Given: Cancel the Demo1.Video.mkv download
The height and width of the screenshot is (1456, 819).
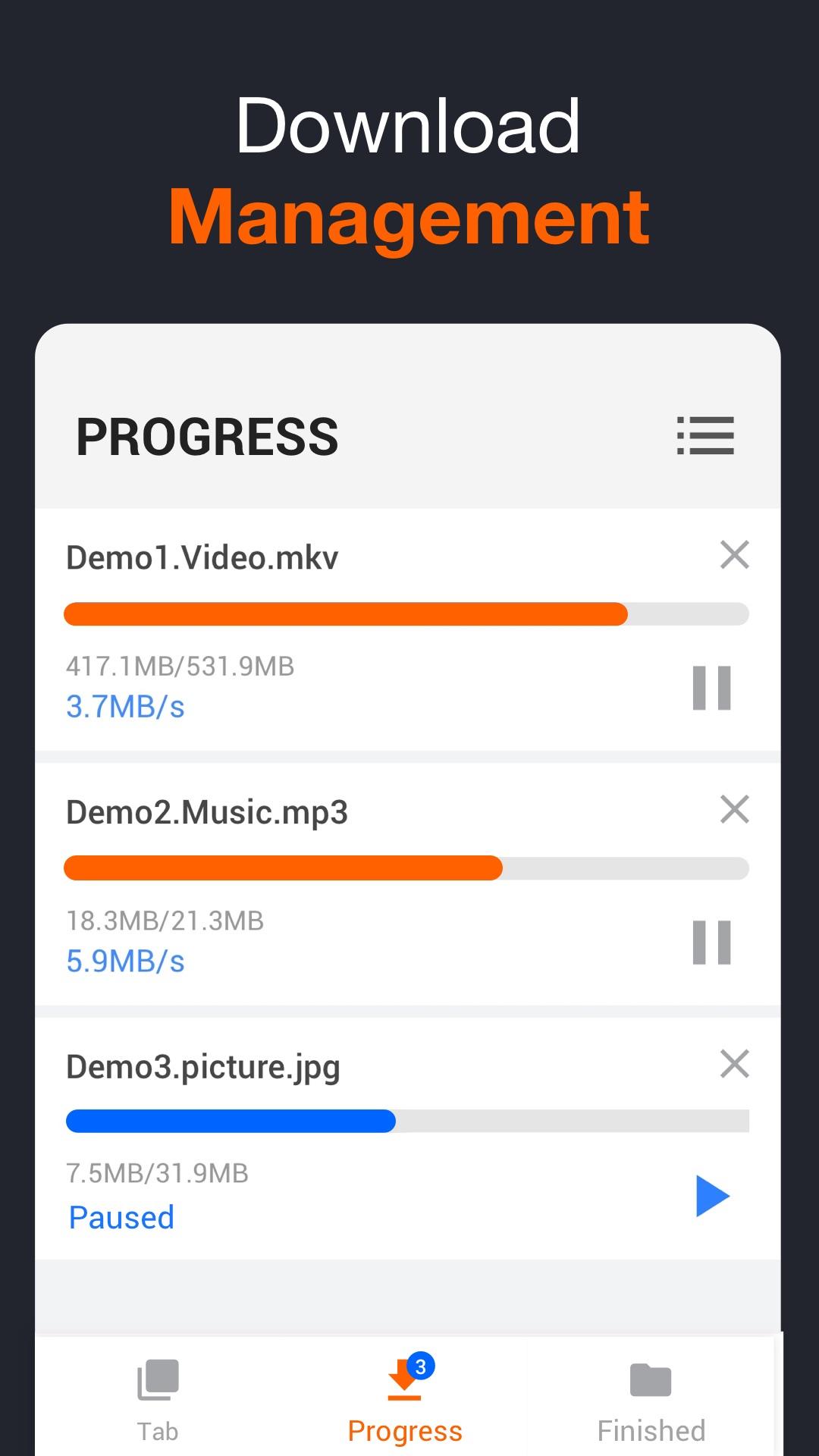Looking at the screenshot, I should 733,556.
